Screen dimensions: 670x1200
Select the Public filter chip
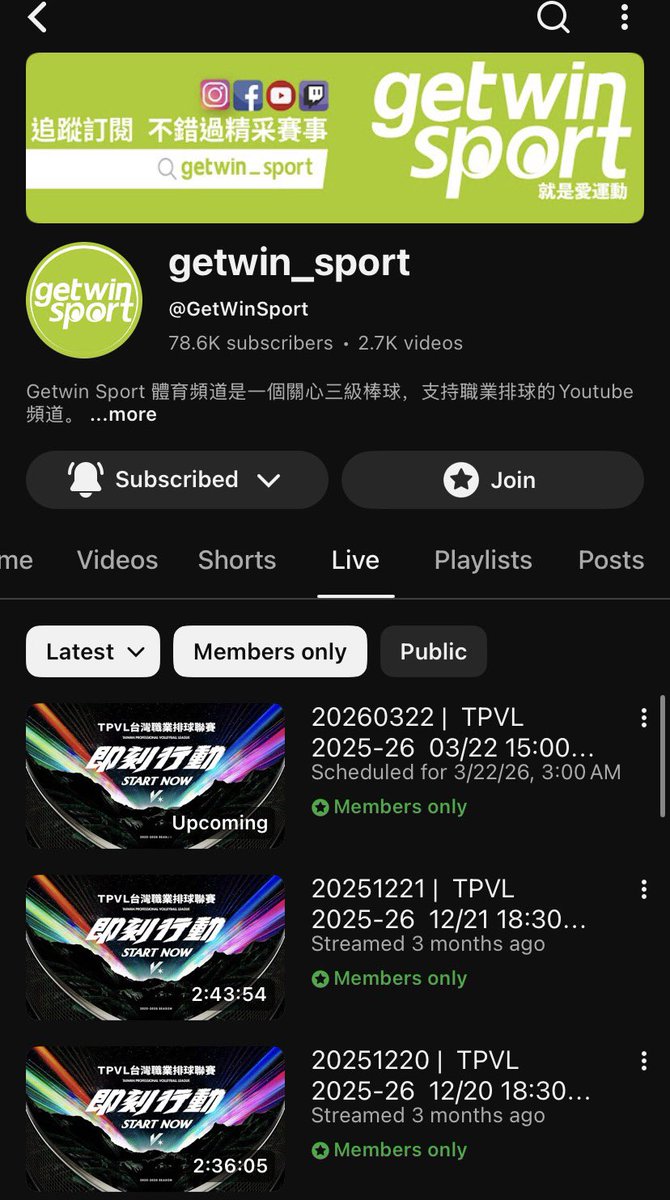click(433, 652)
